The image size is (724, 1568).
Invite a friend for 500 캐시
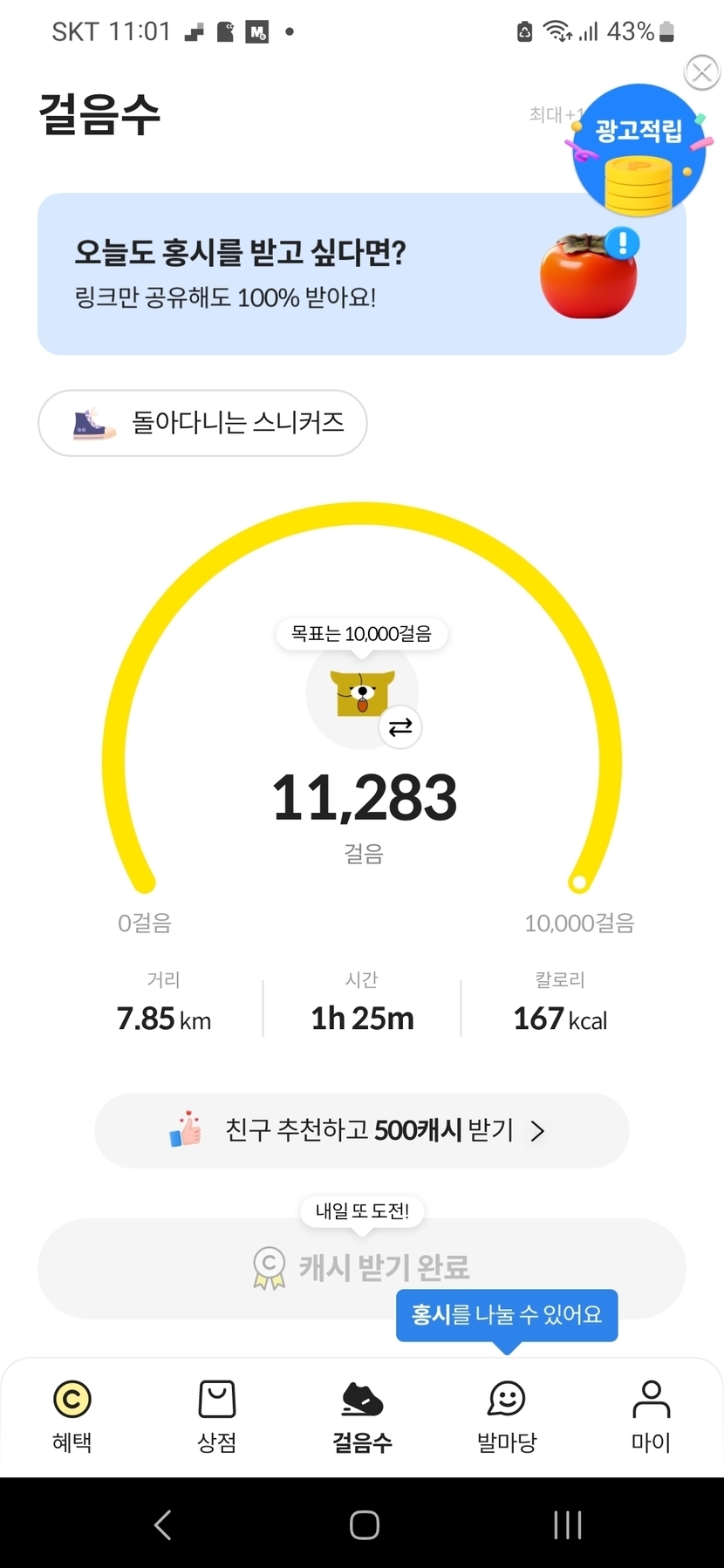pyautogui.click(x=361, y=1130)
